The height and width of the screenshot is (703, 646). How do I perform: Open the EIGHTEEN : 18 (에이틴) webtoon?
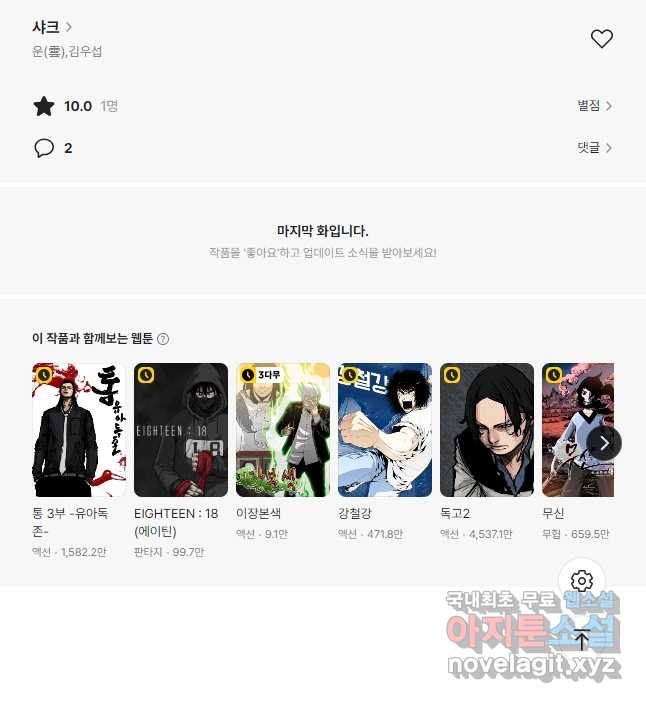[x=181, y=430]
